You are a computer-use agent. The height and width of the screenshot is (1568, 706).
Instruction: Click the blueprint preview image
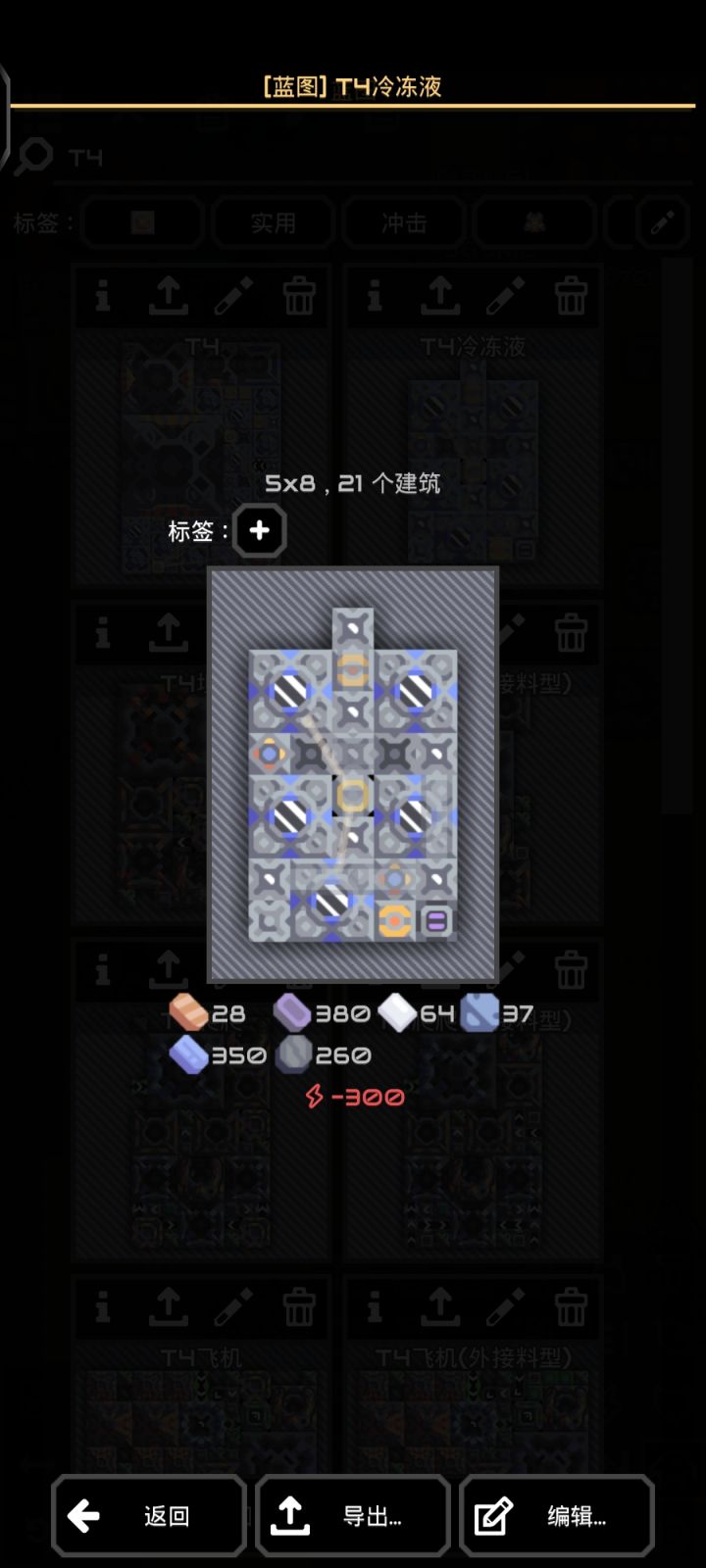point(353,774)
